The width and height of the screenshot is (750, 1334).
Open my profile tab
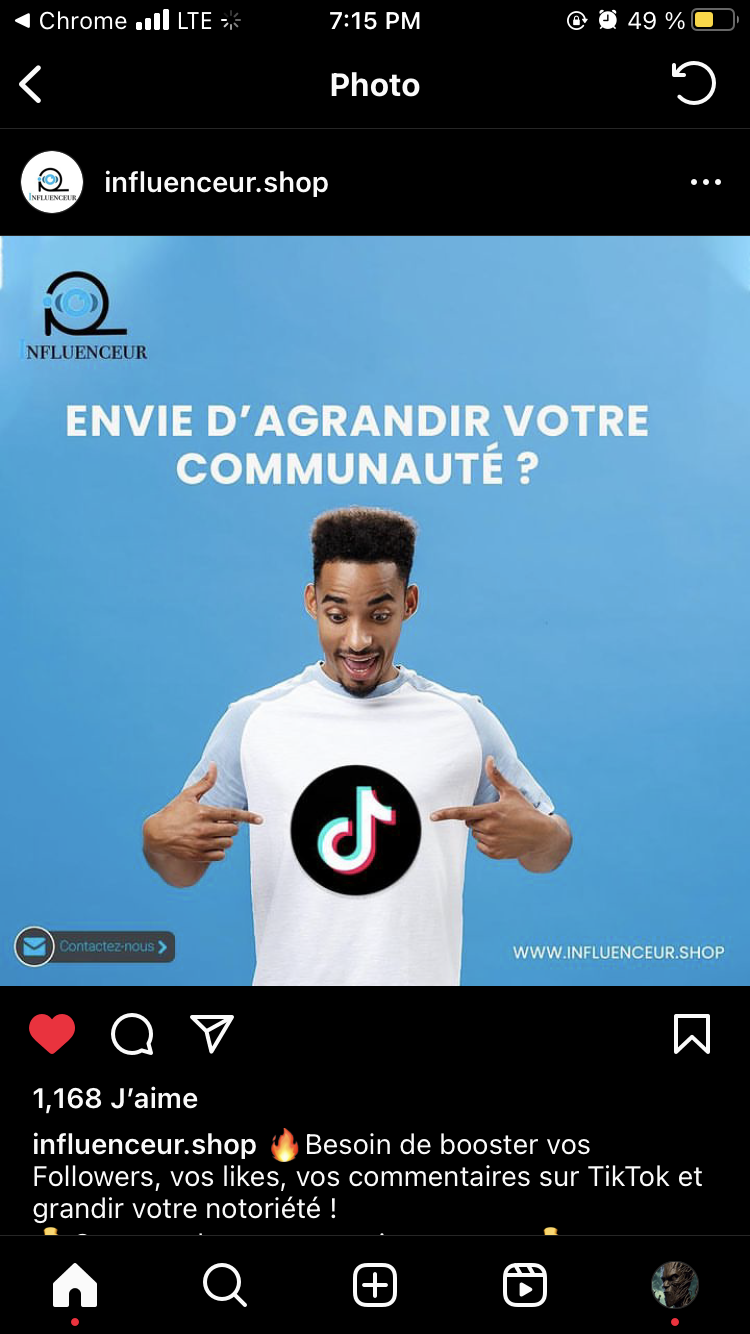pos(675,1285)
